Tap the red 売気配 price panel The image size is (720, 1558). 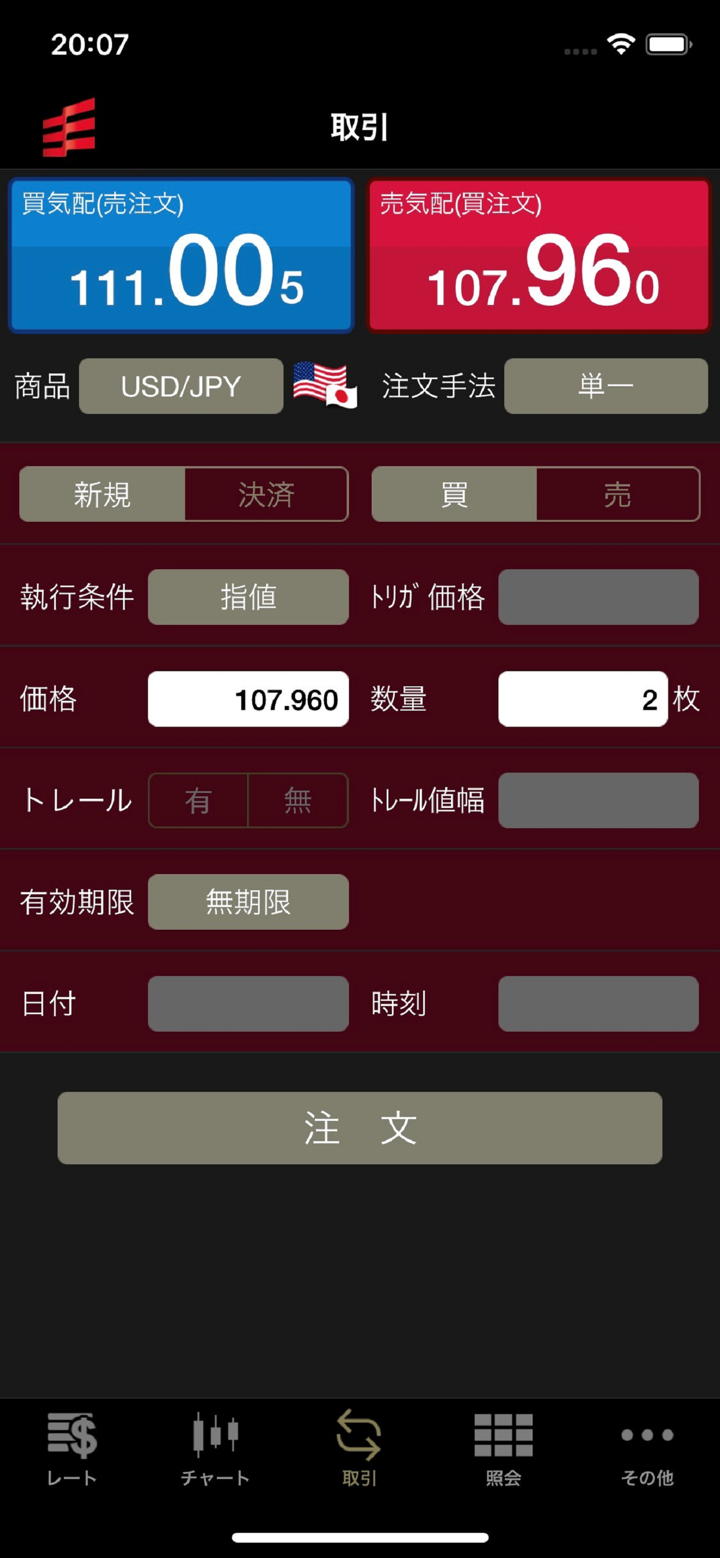pyautogui.click(x=538, y=255)
